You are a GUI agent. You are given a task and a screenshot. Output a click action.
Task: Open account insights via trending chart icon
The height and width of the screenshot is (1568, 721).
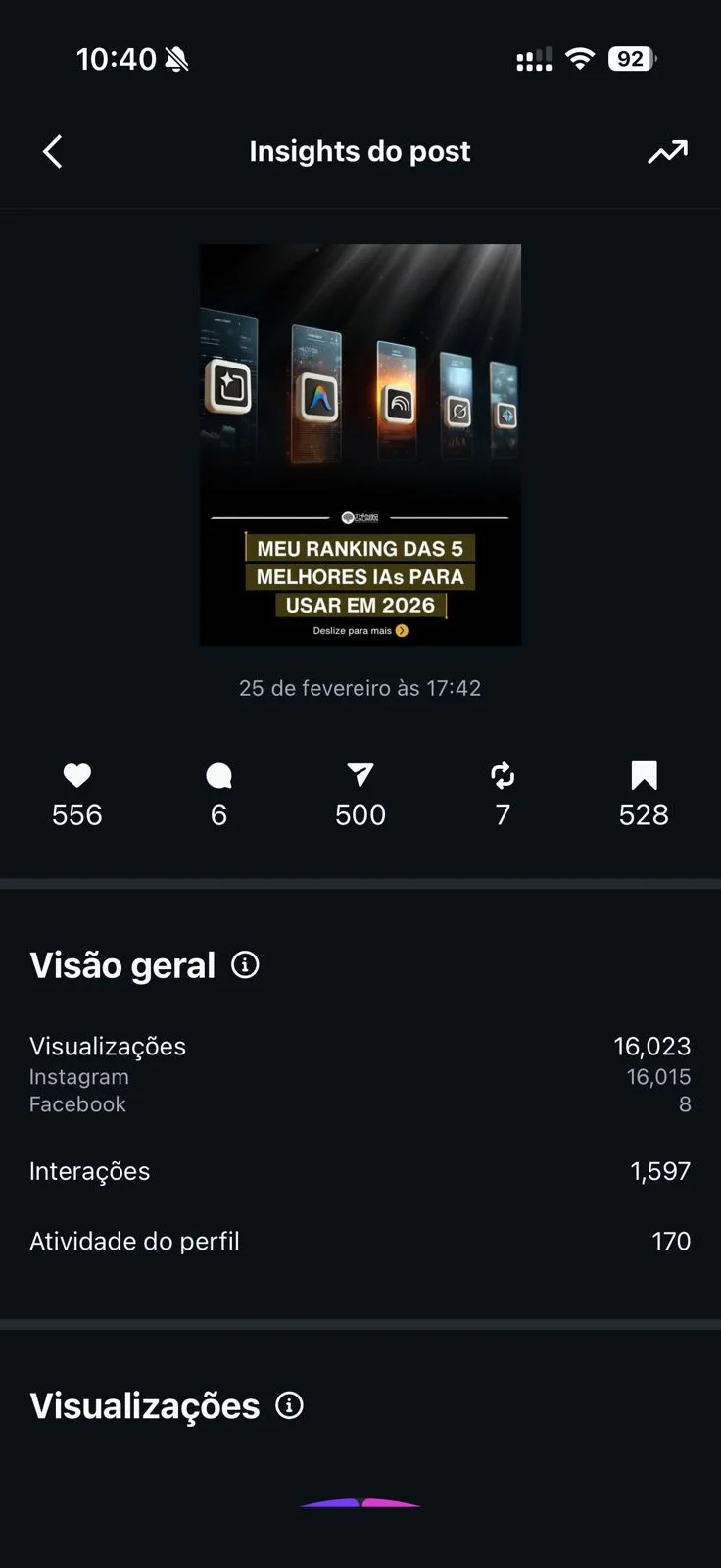(x=667, y=152)
